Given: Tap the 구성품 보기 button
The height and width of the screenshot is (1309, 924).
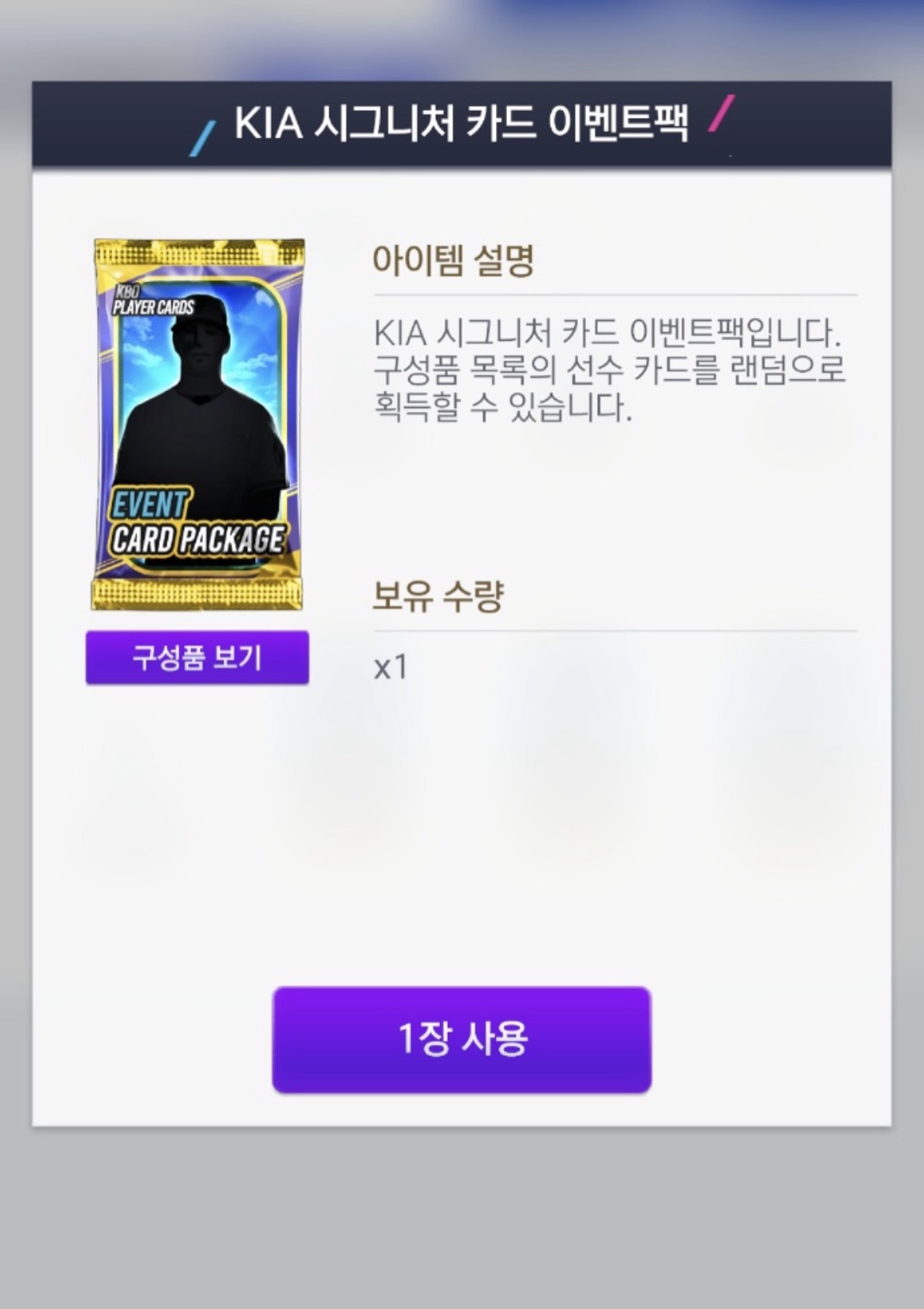Looking at the screenshot, I should pos(197,657).
